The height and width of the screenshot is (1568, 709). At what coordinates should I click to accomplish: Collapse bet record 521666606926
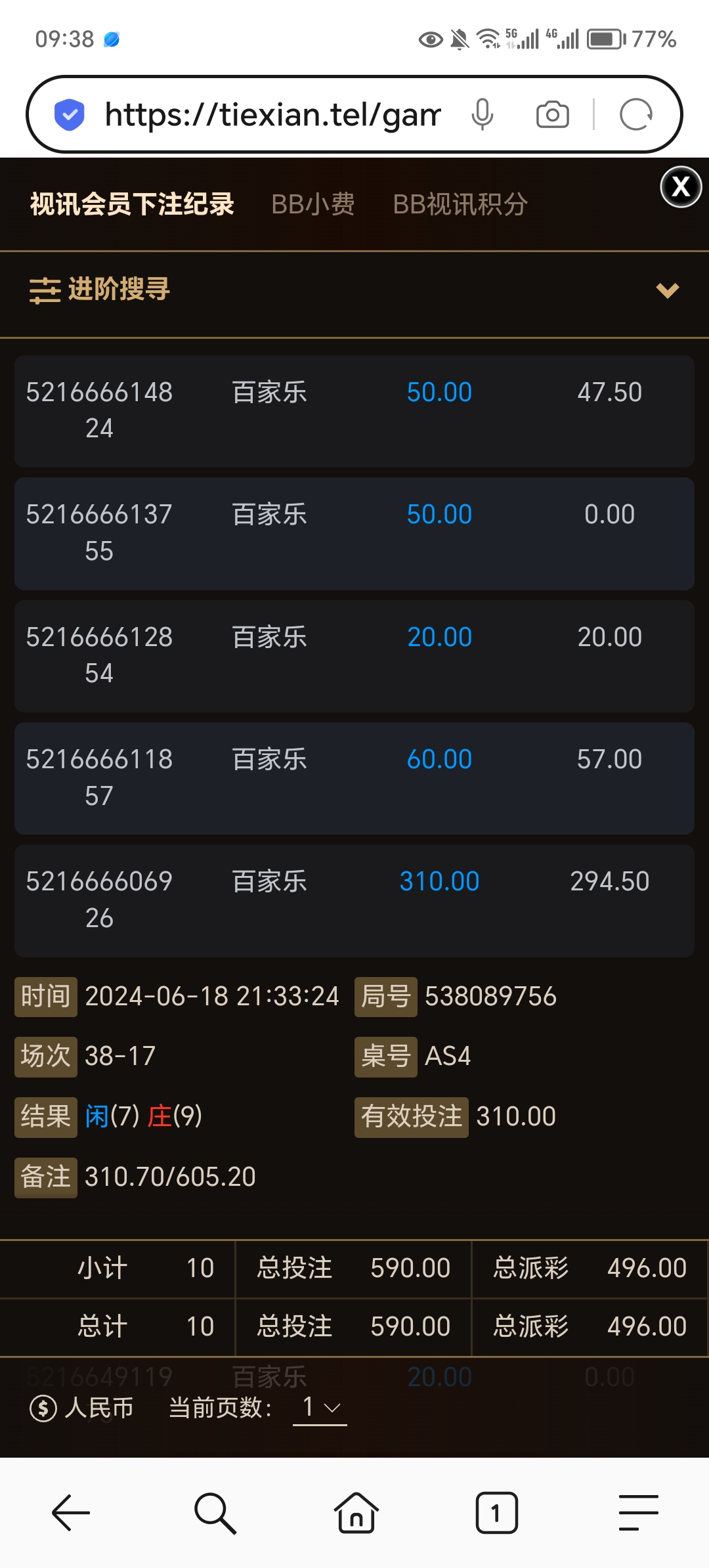click(x=354, y=900)
